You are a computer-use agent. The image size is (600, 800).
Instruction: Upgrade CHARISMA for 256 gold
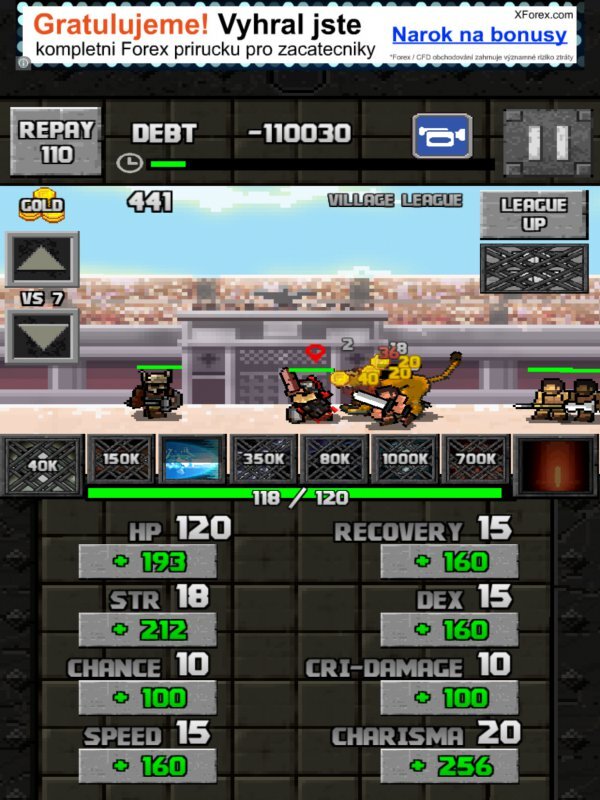click(x=449, y=766)
